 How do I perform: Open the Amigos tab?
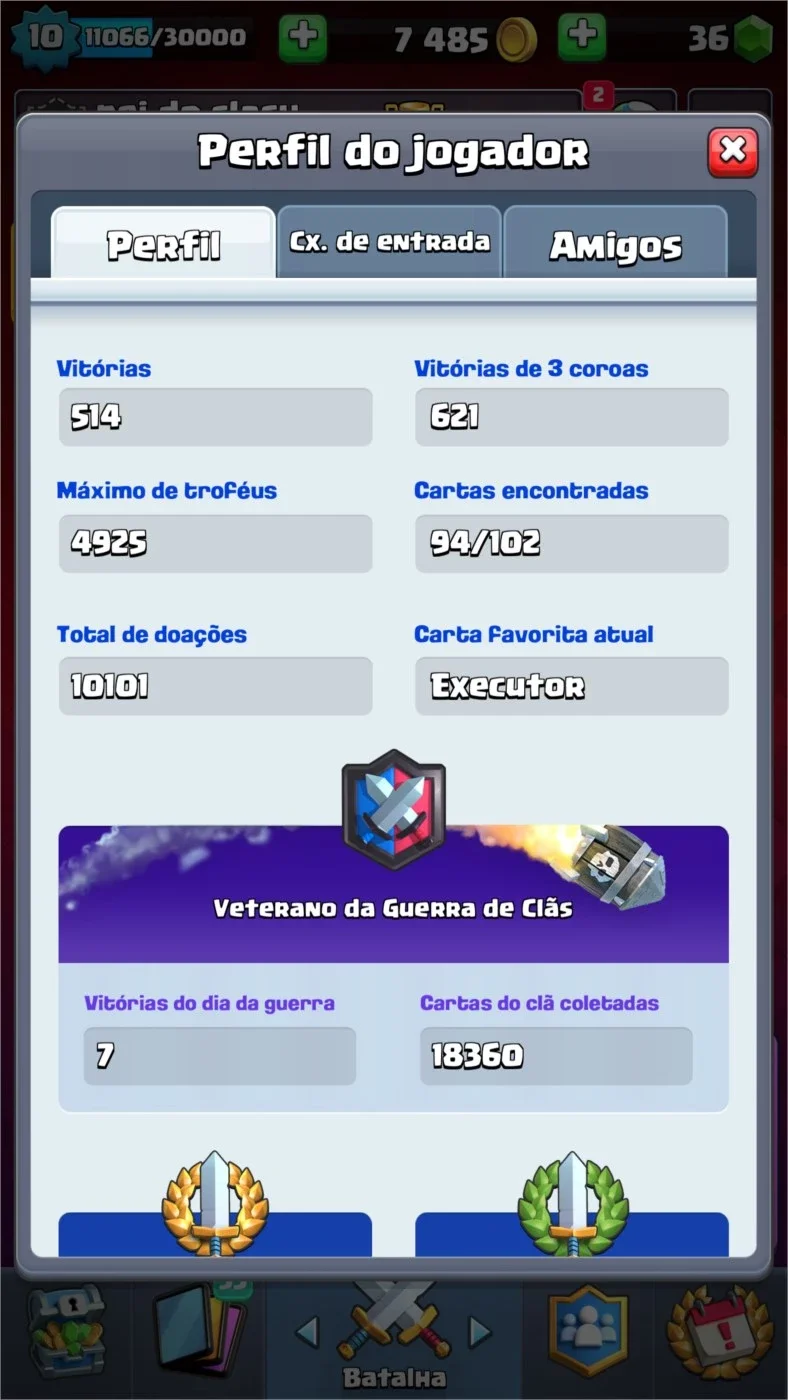[615, 242]
